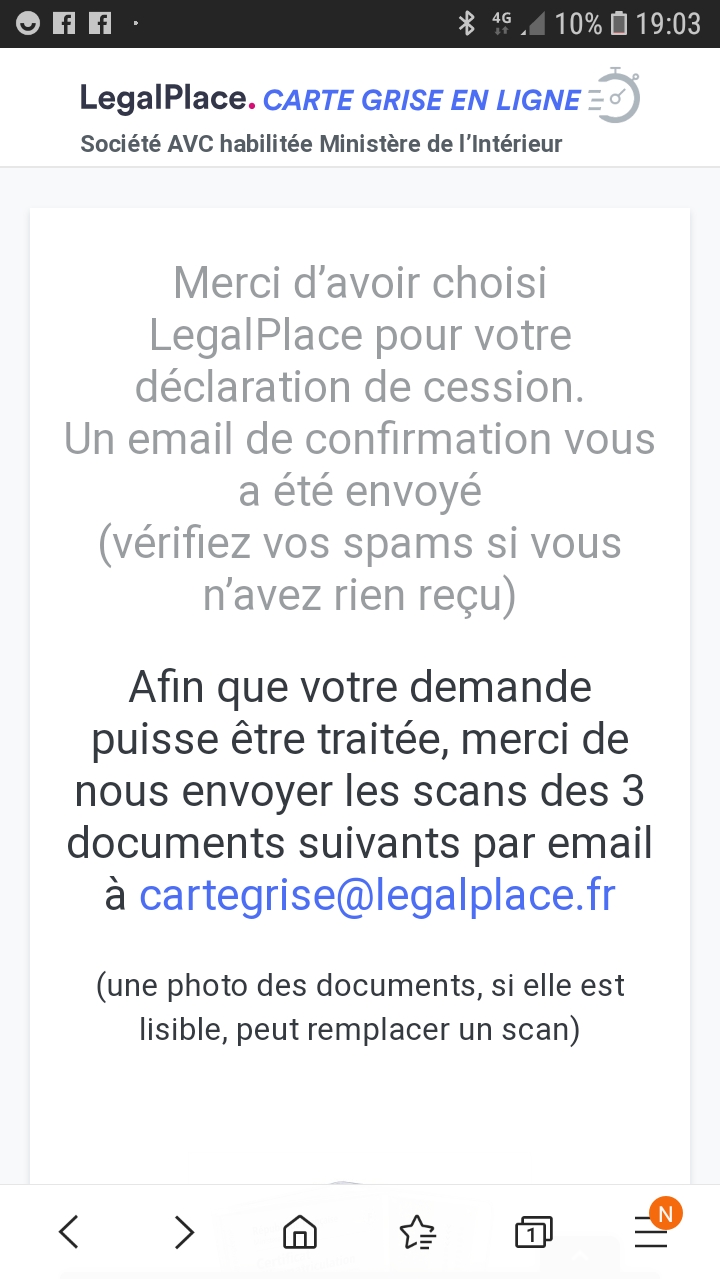
Task: Open the browser home page
Action: tap(300, 1232)
